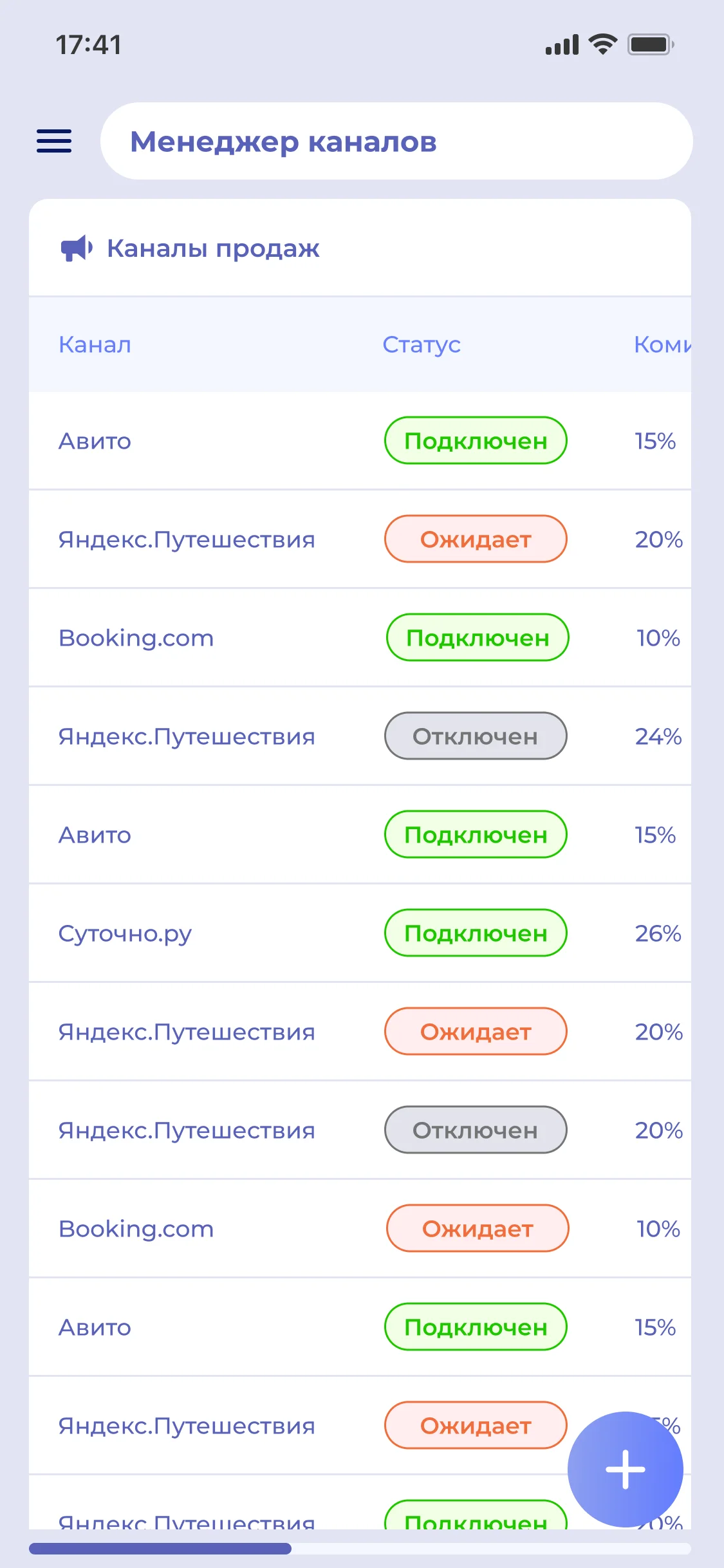The height and width of the screenshot is (1568, 724).
Task: Select the Каналы продаж section heading
Action: coord(212,248)
